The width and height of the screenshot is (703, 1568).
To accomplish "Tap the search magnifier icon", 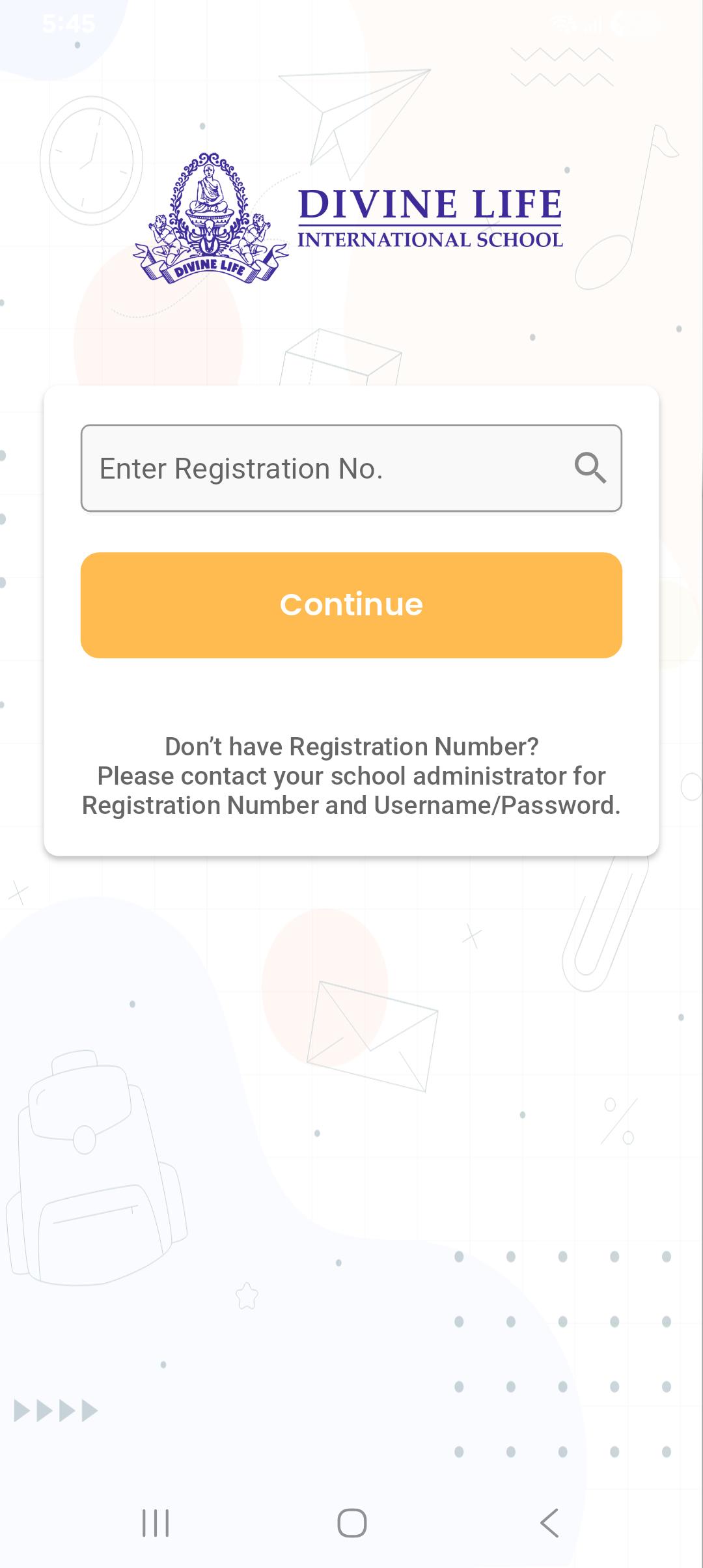I will coord(590,468).
